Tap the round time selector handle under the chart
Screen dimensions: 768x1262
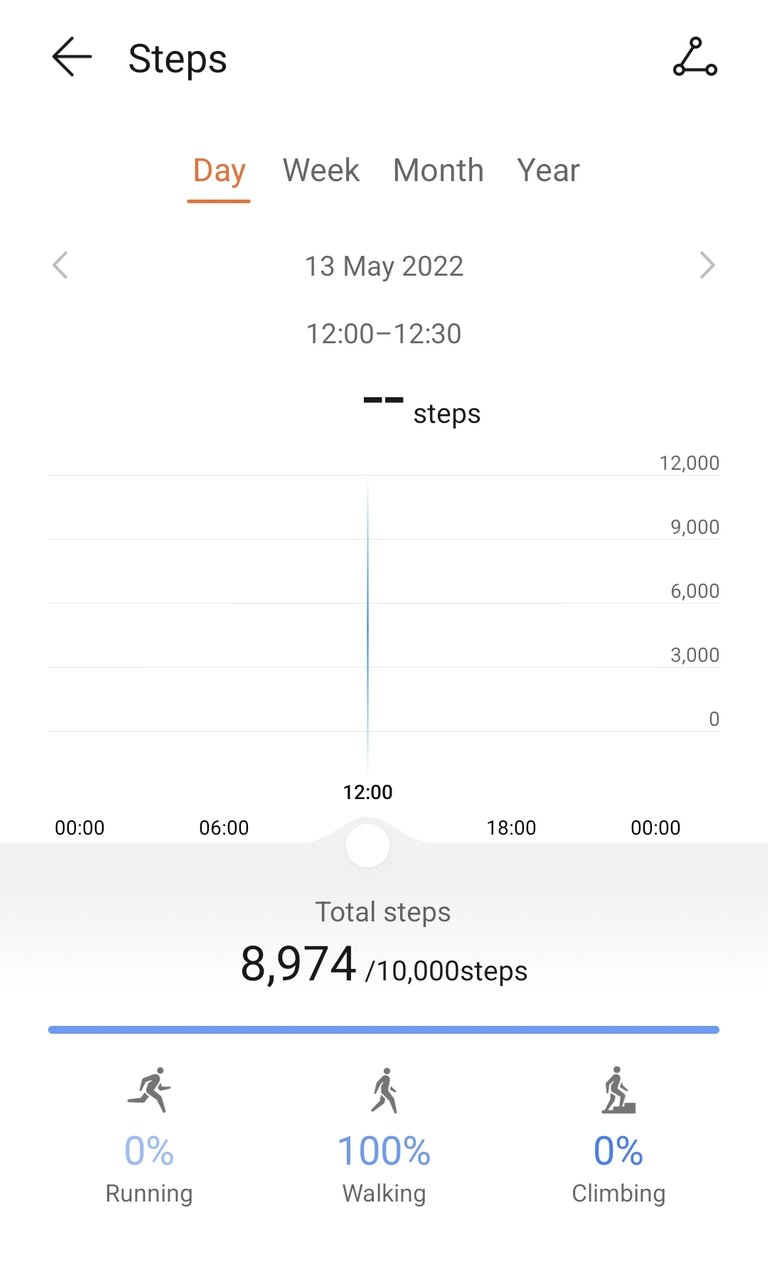(367, 846)
